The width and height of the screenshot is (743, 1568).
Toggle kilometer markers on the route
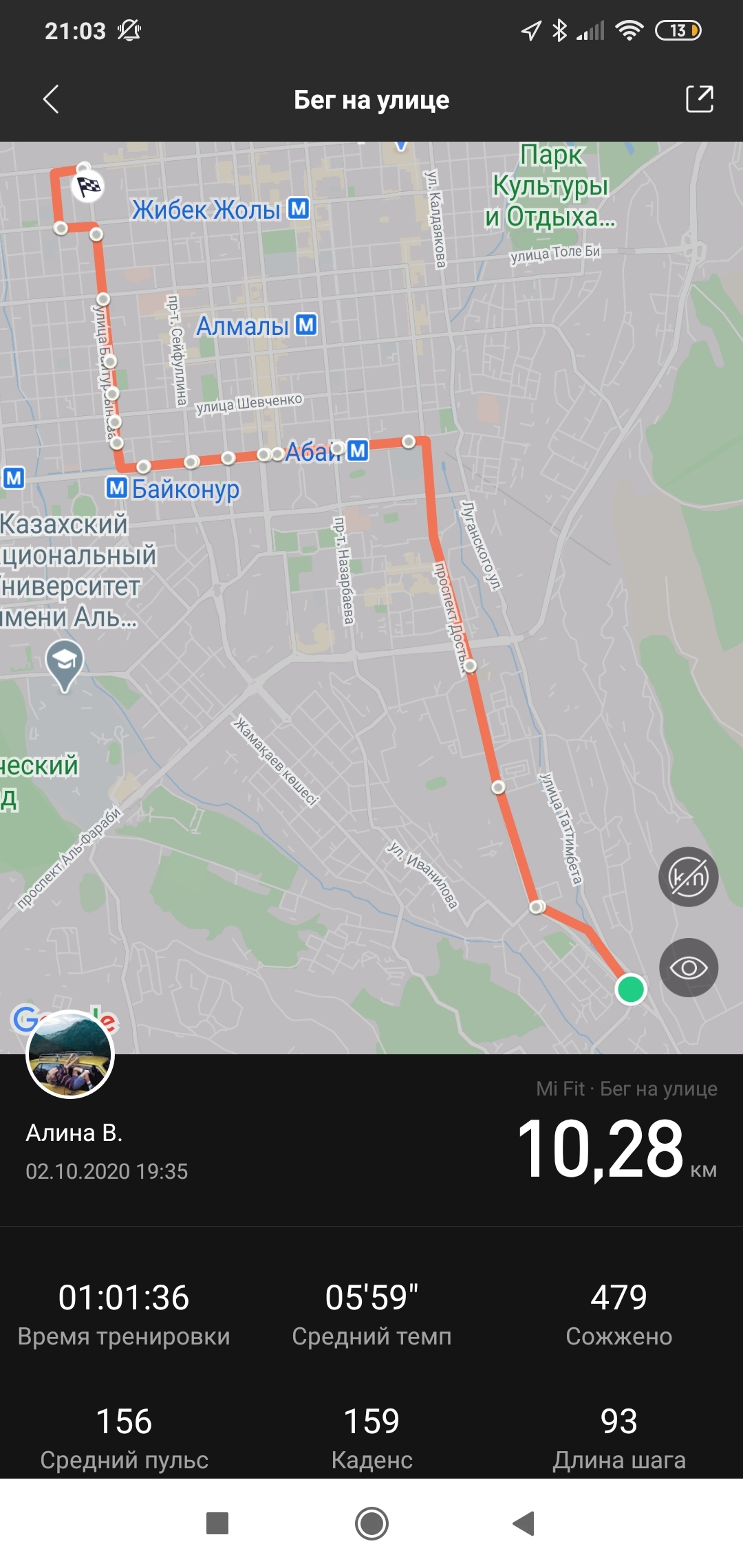tap(688, 877)
